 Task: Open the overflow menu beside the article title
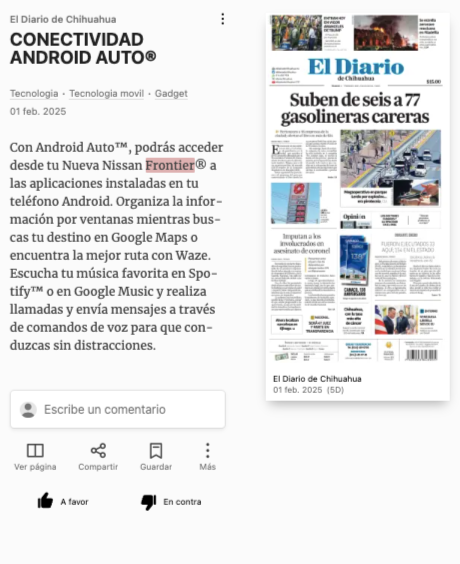[x=223, y=19]
